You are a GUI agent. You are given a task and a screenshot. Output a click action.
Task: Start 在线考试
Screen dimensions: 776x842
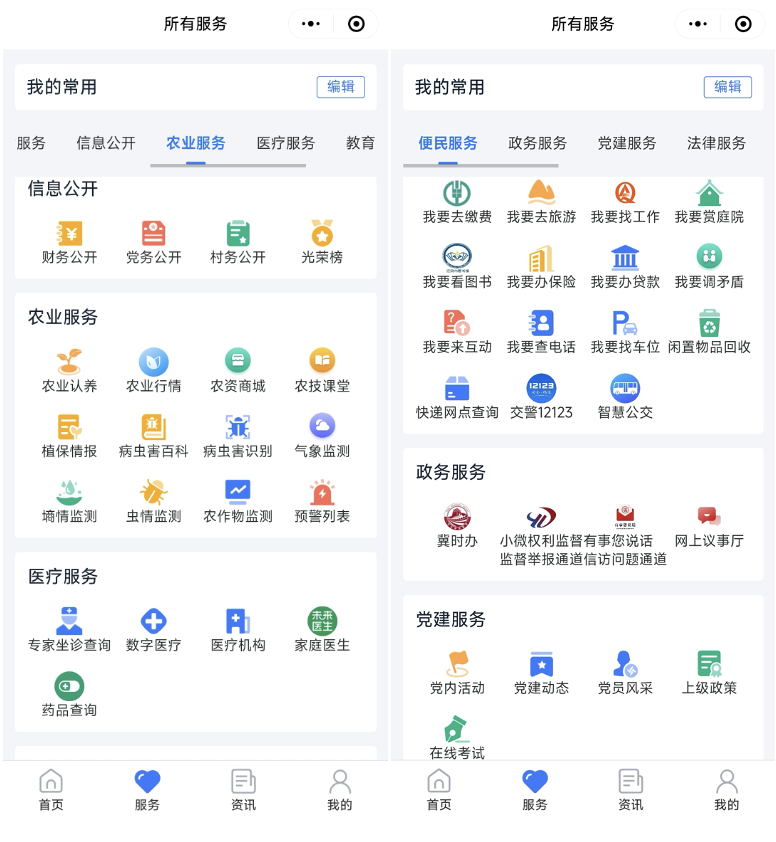[457, 738]
